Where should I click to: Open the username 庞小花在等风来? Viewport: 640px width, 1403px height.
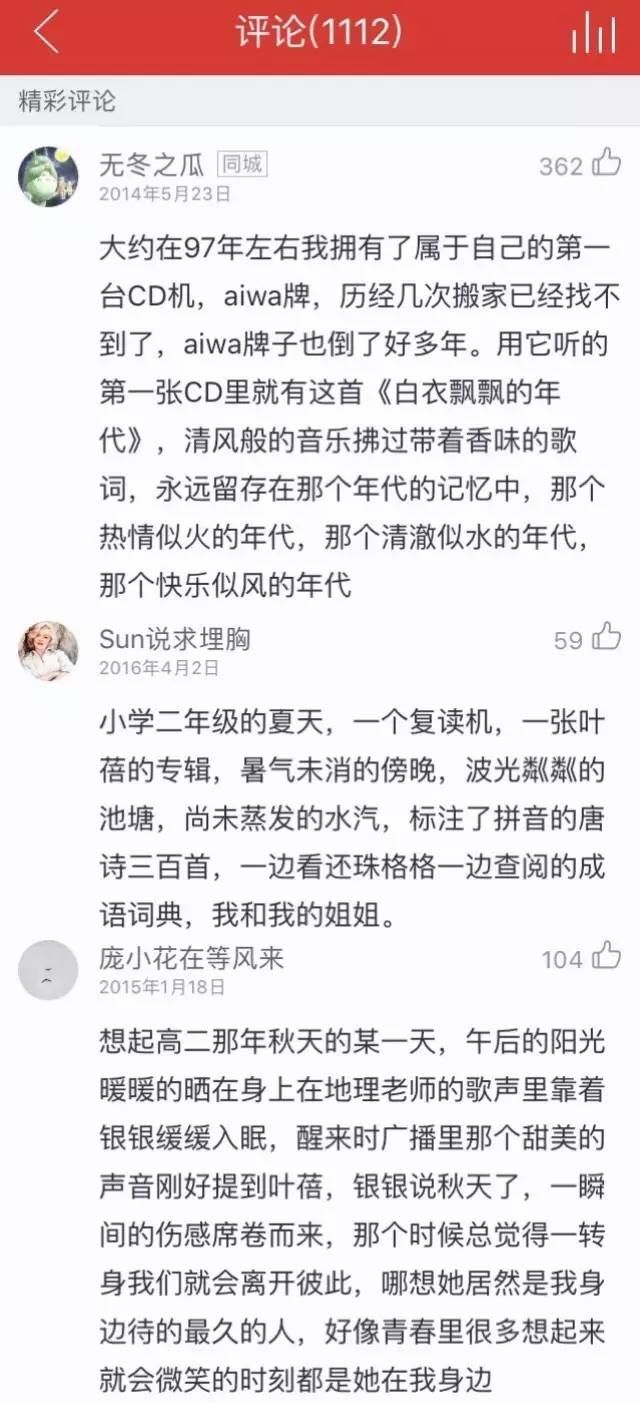191,958
